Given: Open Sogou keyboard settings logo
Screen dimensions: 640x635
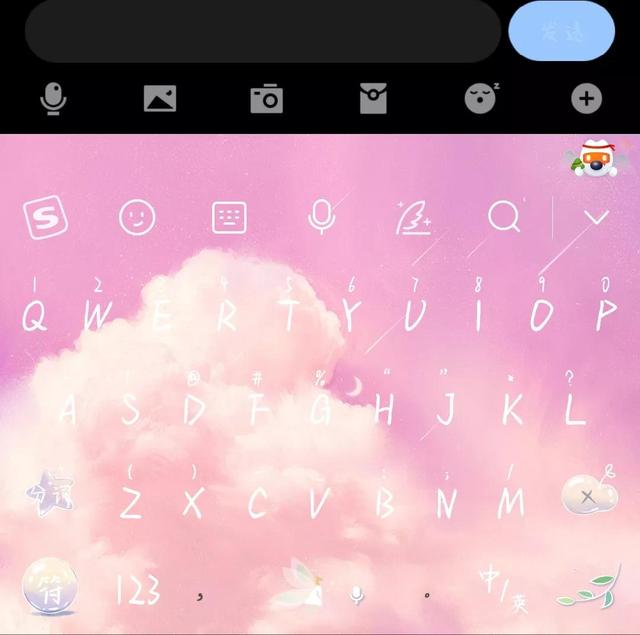Looking at the screenshot, I should tap(44, 217).
